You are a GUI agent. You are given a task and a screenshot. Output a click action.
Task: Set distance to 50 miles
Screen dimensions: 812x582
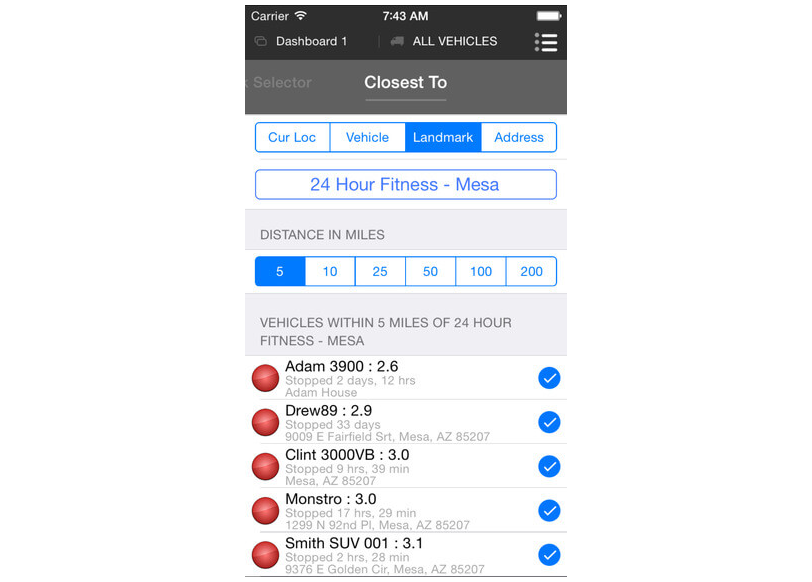pyautogui.click(x=430, y=272)
